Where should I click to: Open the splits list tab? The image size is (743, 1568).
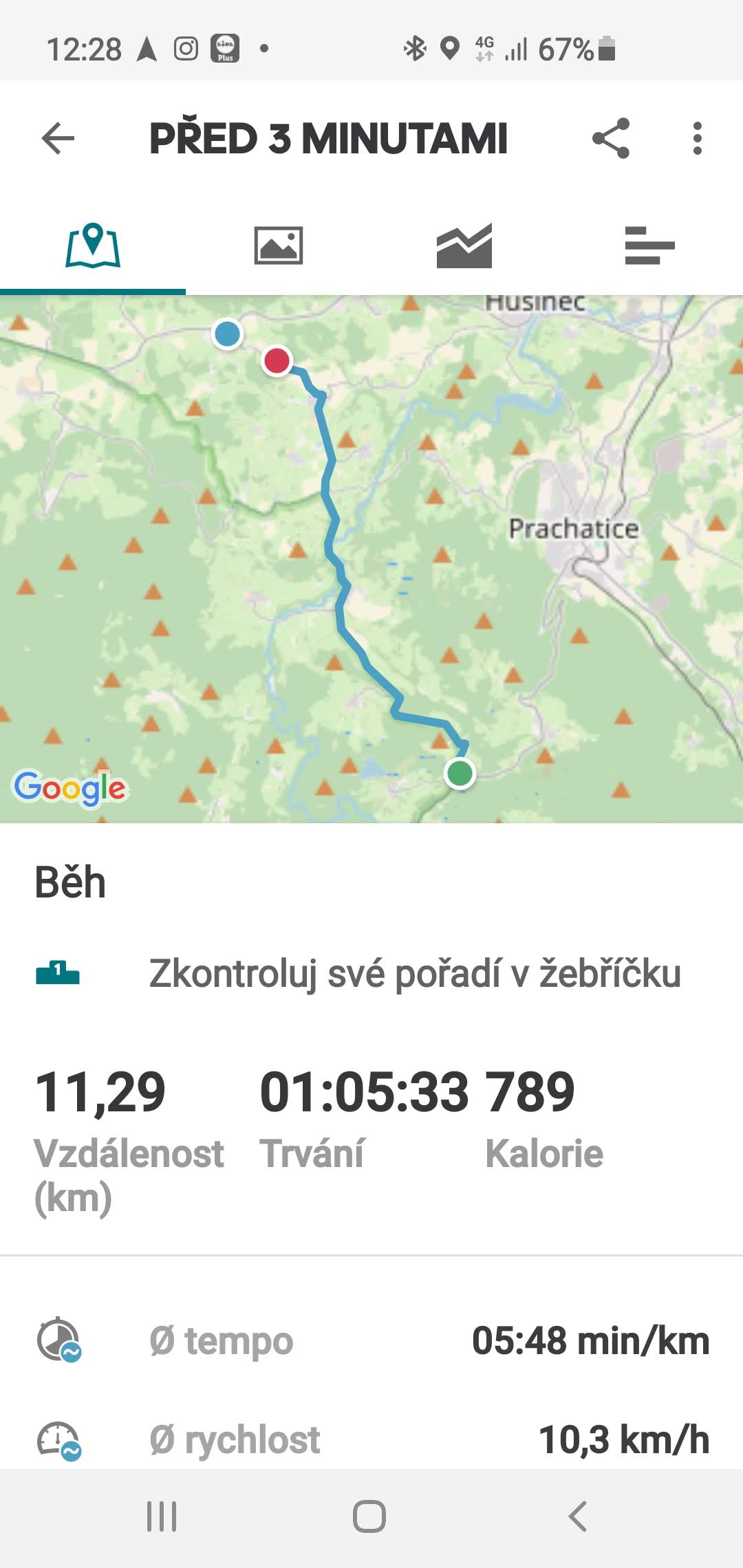[650, 246]
